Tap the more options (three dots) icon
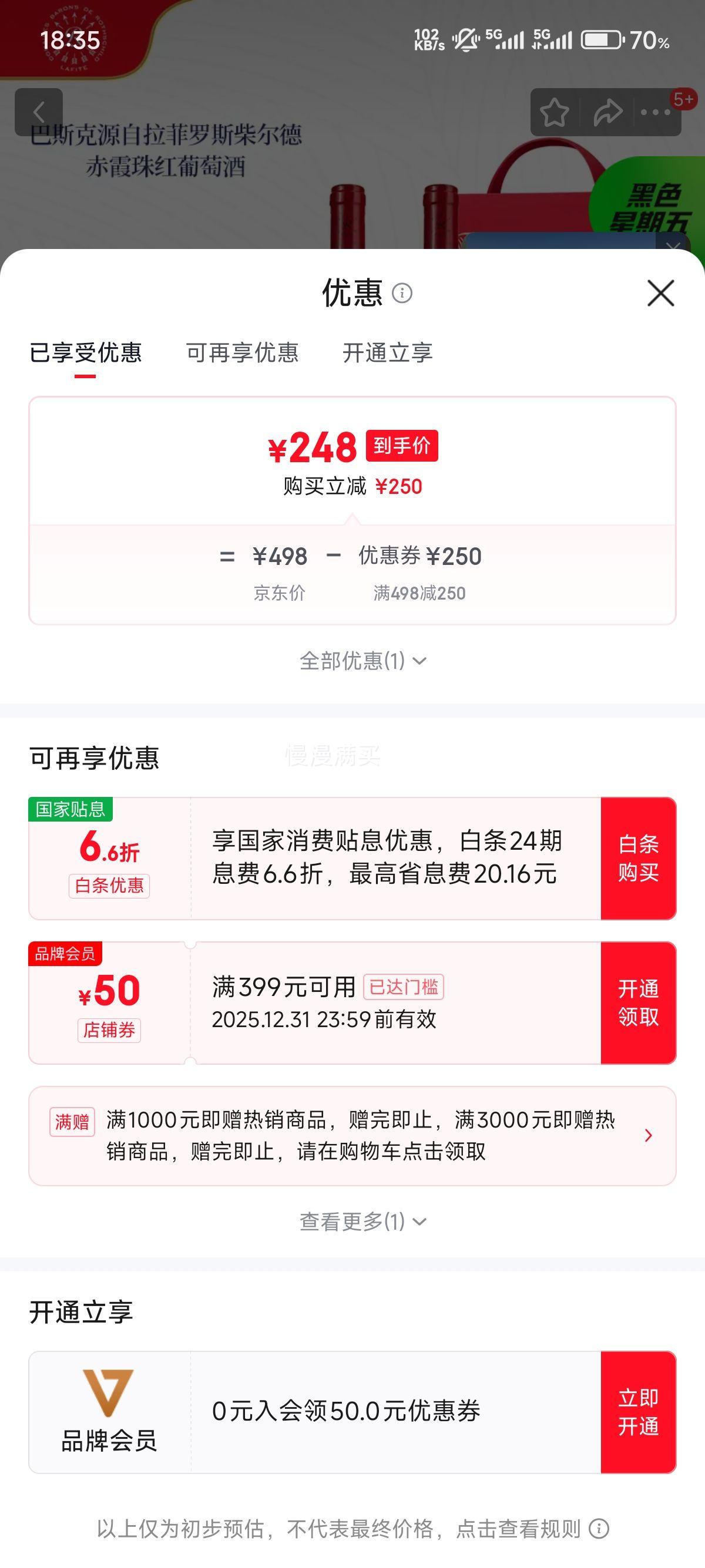Image resolution: width=705 pixels, height=1568 pixels. point(654,111)
